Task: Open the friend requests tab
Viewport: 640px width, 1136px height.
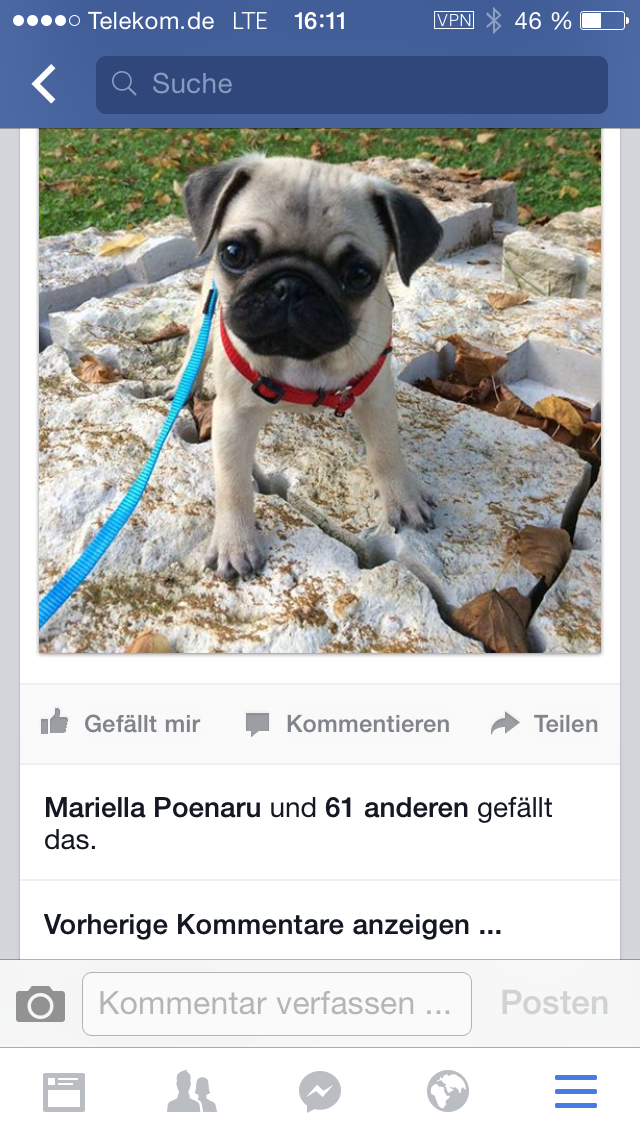Action: (x=191, y=1092)
